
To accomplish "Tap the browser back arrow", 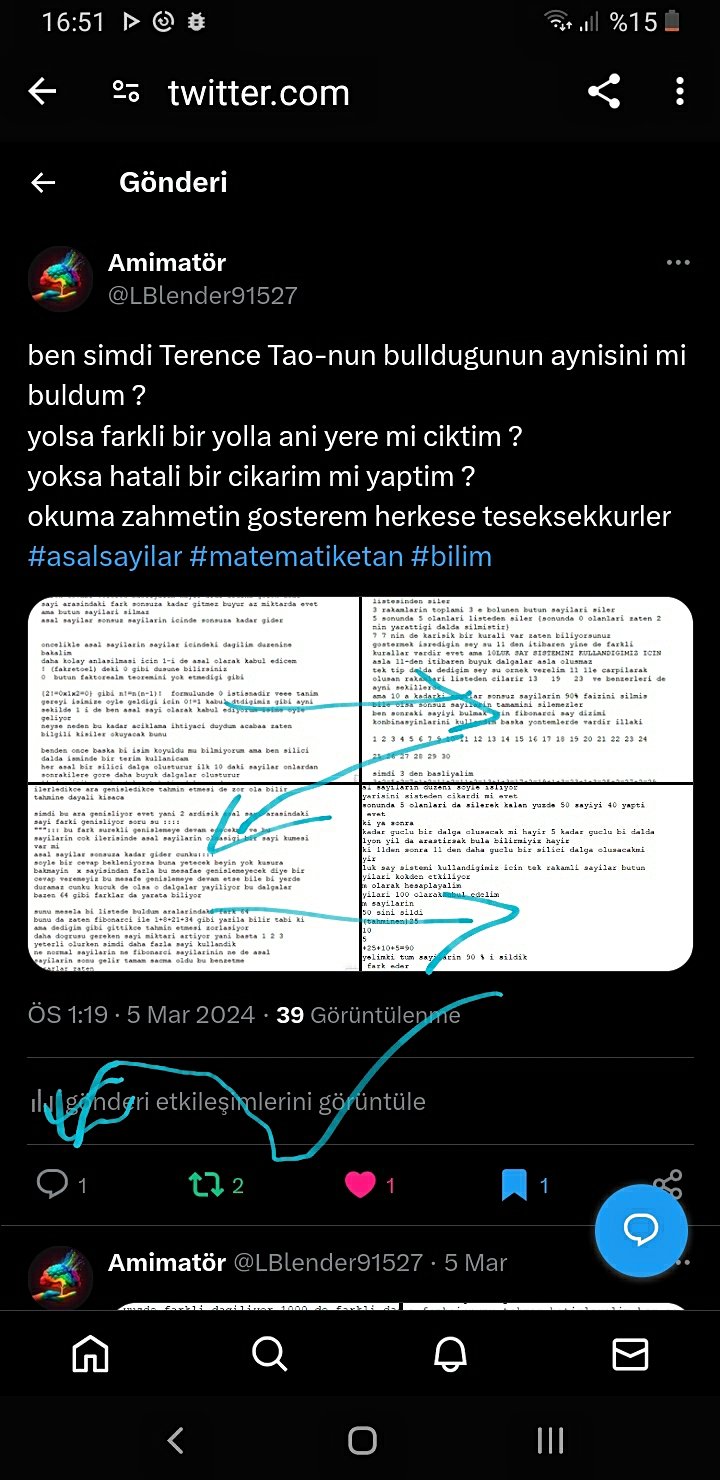I will 42,92.
